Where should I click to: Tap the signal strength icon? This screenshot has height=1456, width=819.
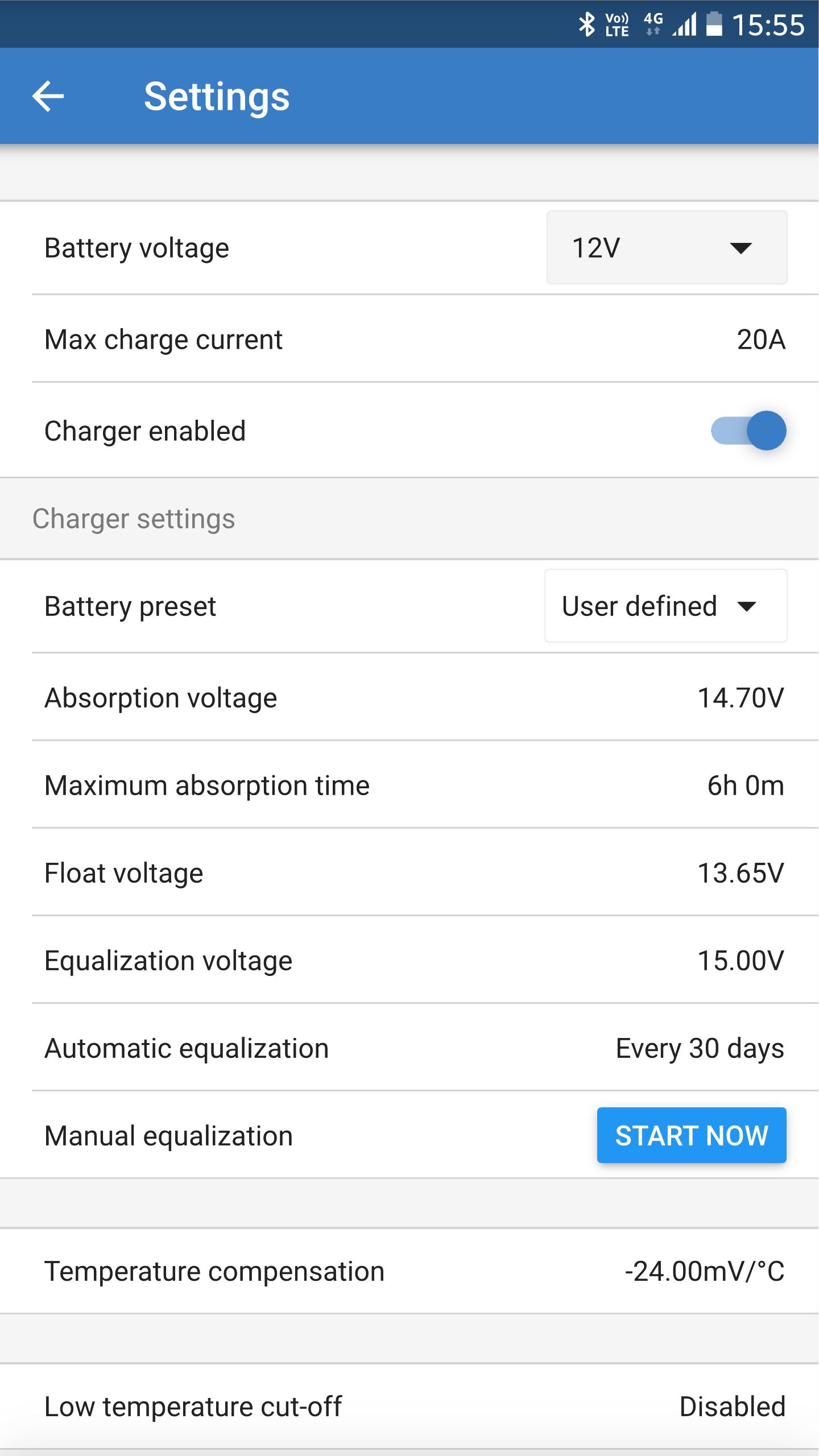click(x=685, y=23)
